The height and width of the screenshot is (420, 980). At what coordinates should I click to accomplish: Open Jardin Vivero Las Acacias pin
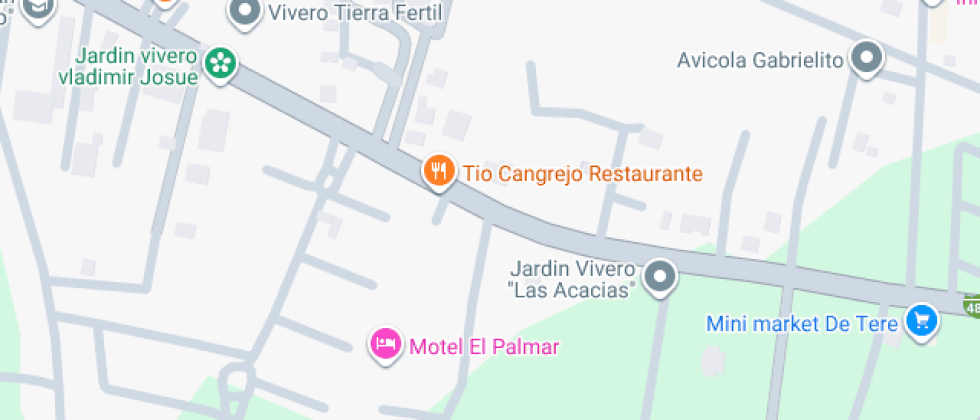coord(659,276)
